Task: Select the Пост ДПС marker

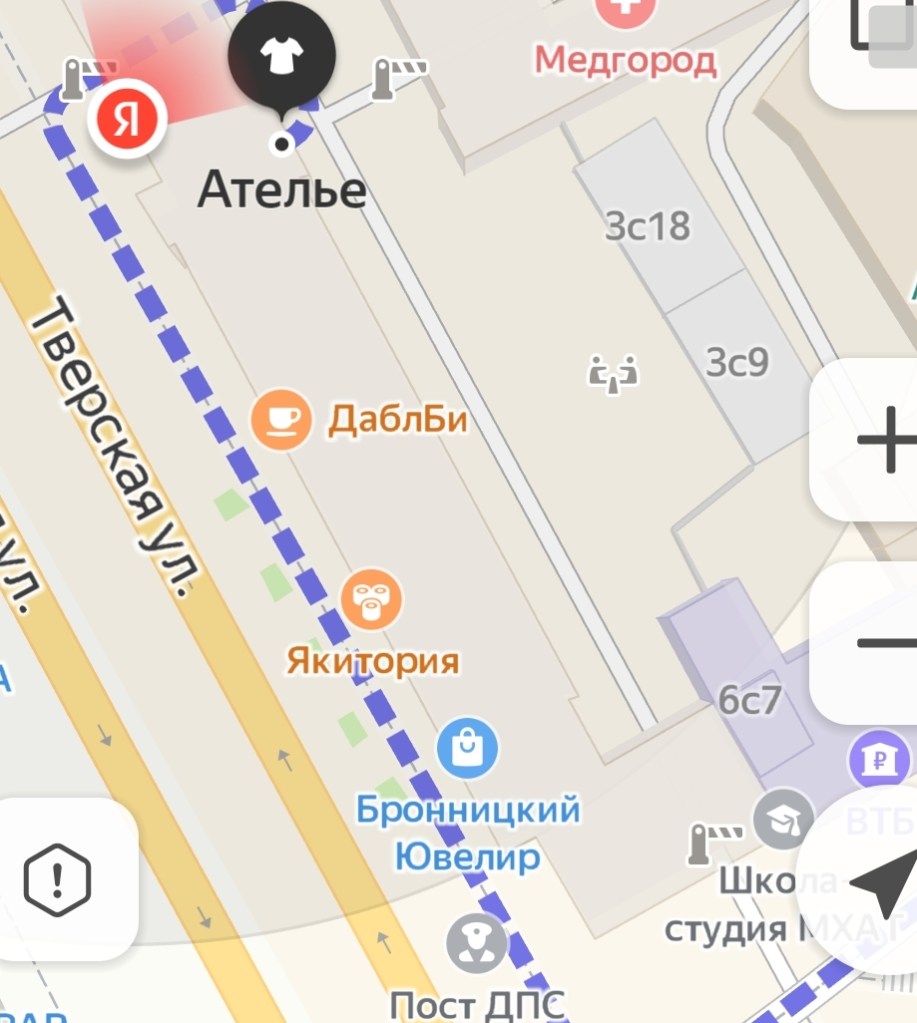Action: 477,943
